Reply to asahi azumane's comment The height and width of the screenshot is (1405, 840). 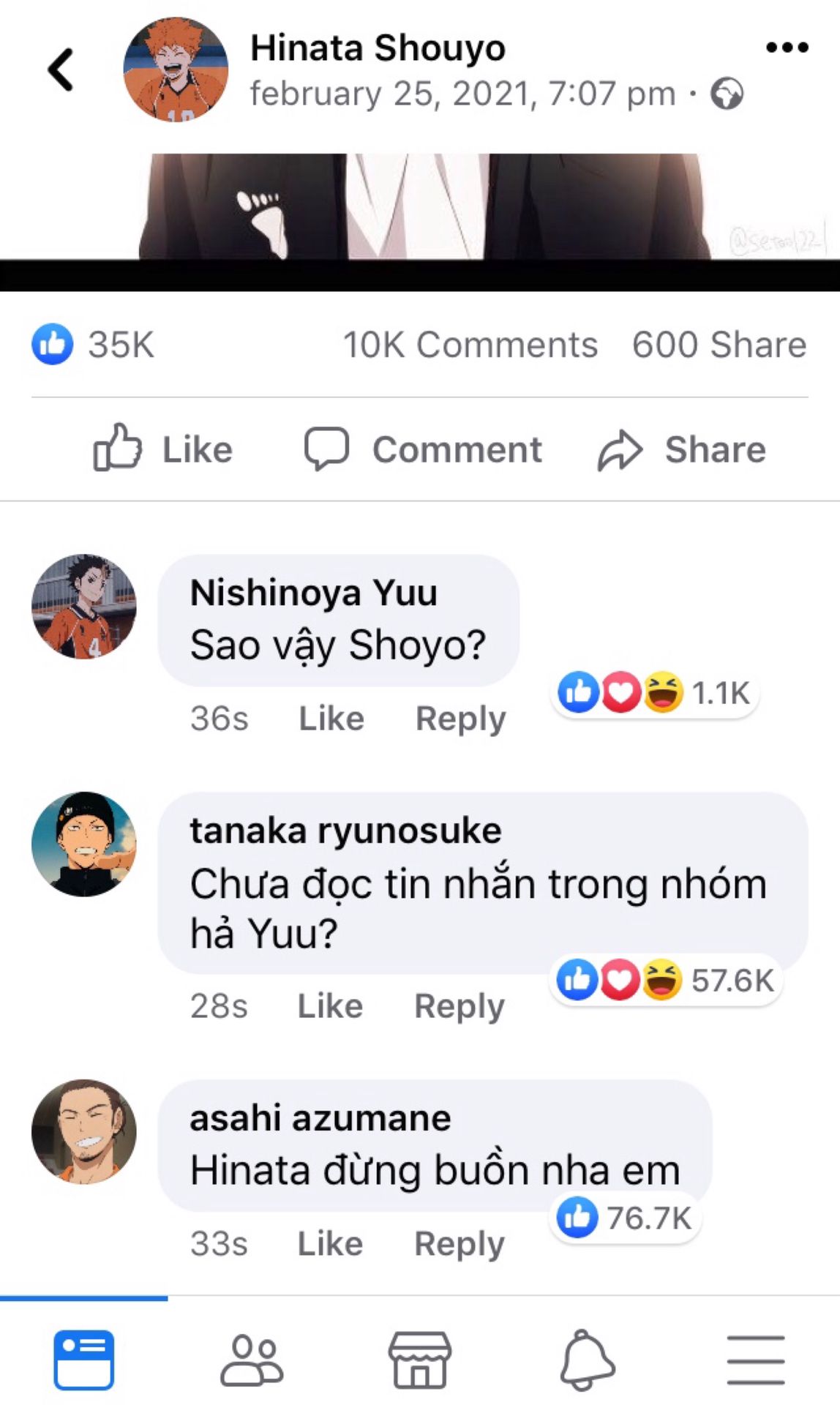459,1243
